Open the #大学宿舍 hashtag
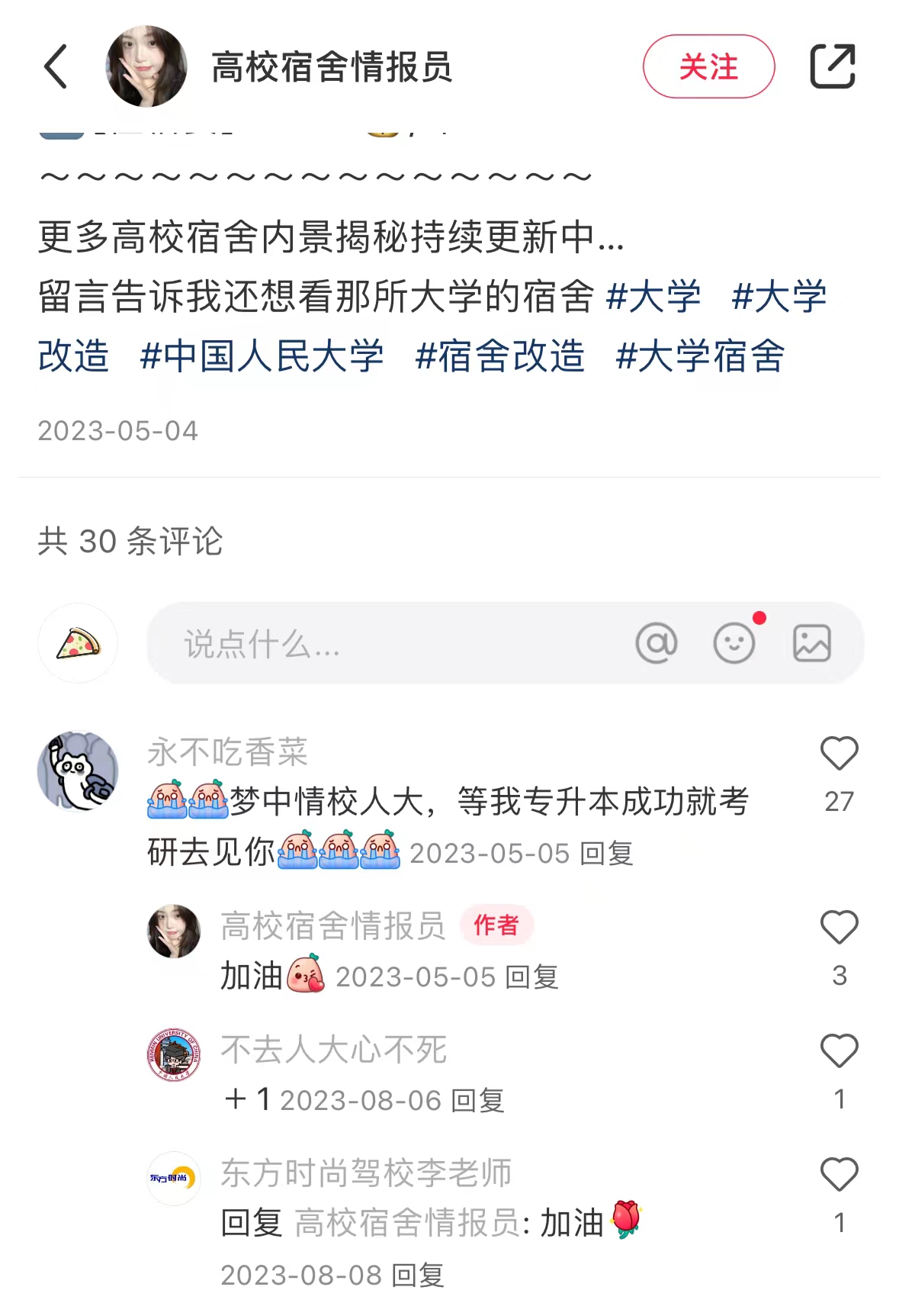This screenshot has width=899, height=1316. point(700,356)
